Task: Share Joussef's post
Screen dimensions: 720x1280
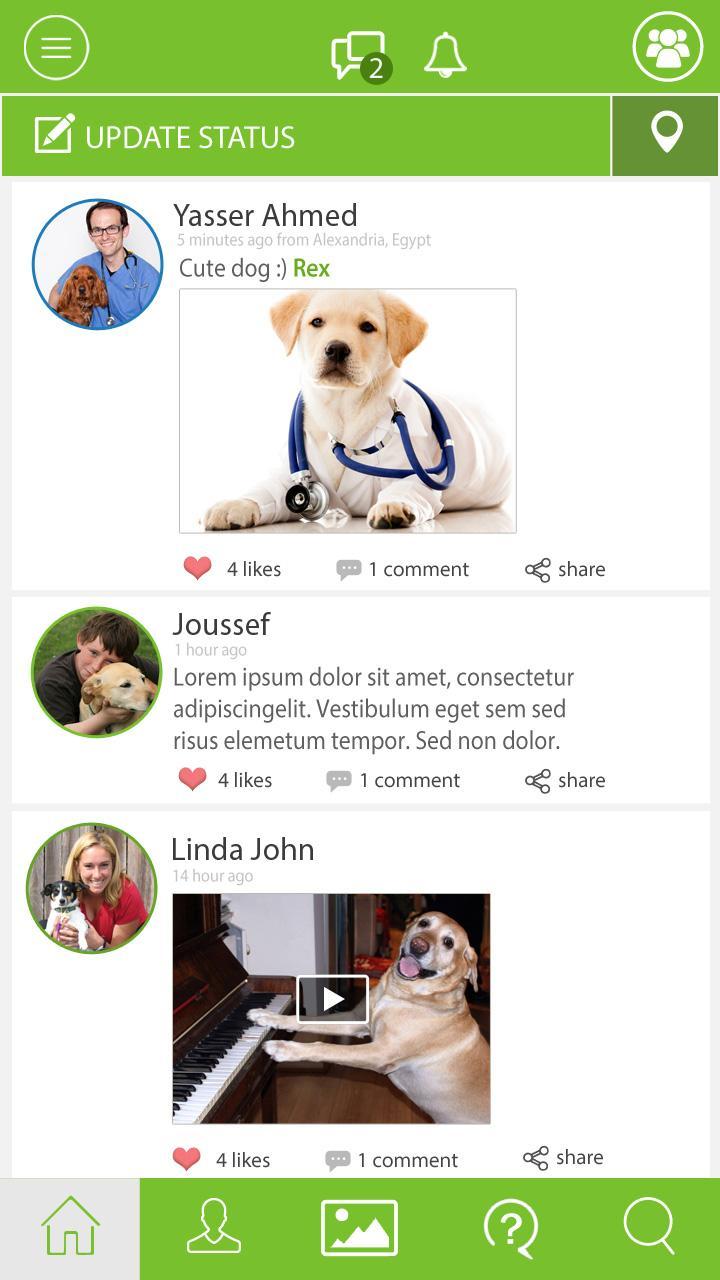Action: [x=565, y=780]
